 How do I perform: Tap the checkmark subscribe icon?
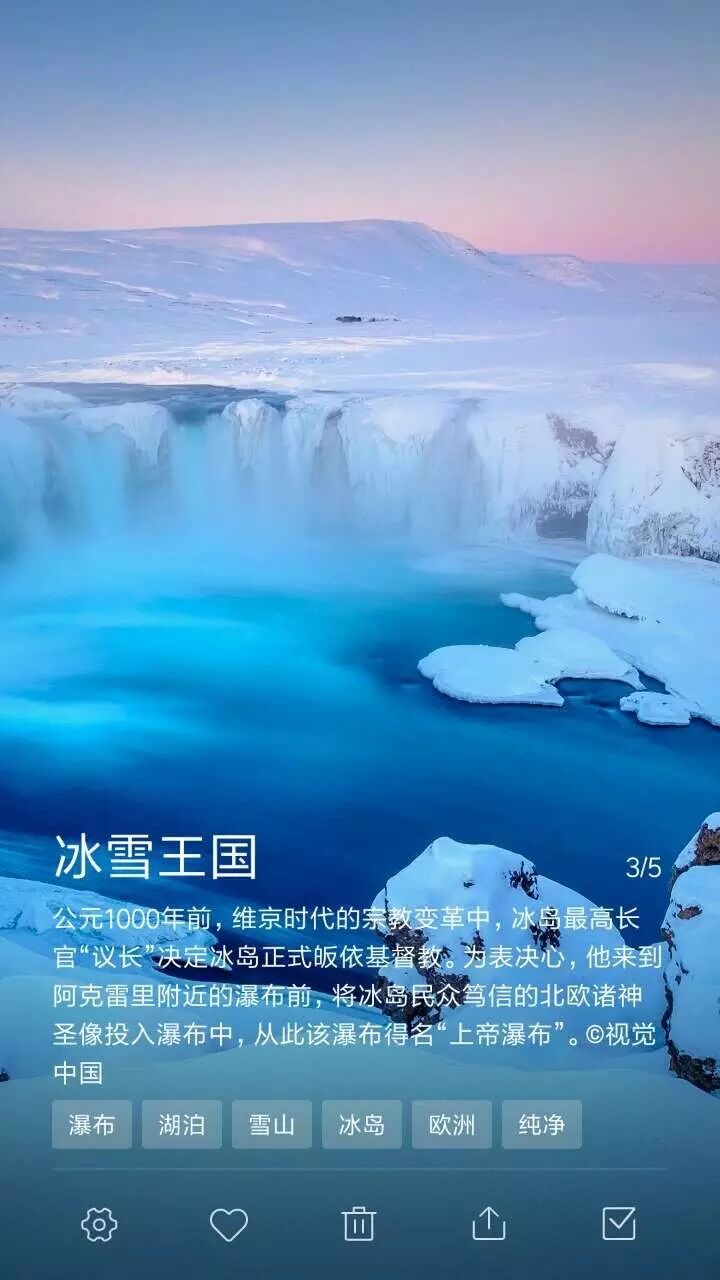(x=618, y=1224)
